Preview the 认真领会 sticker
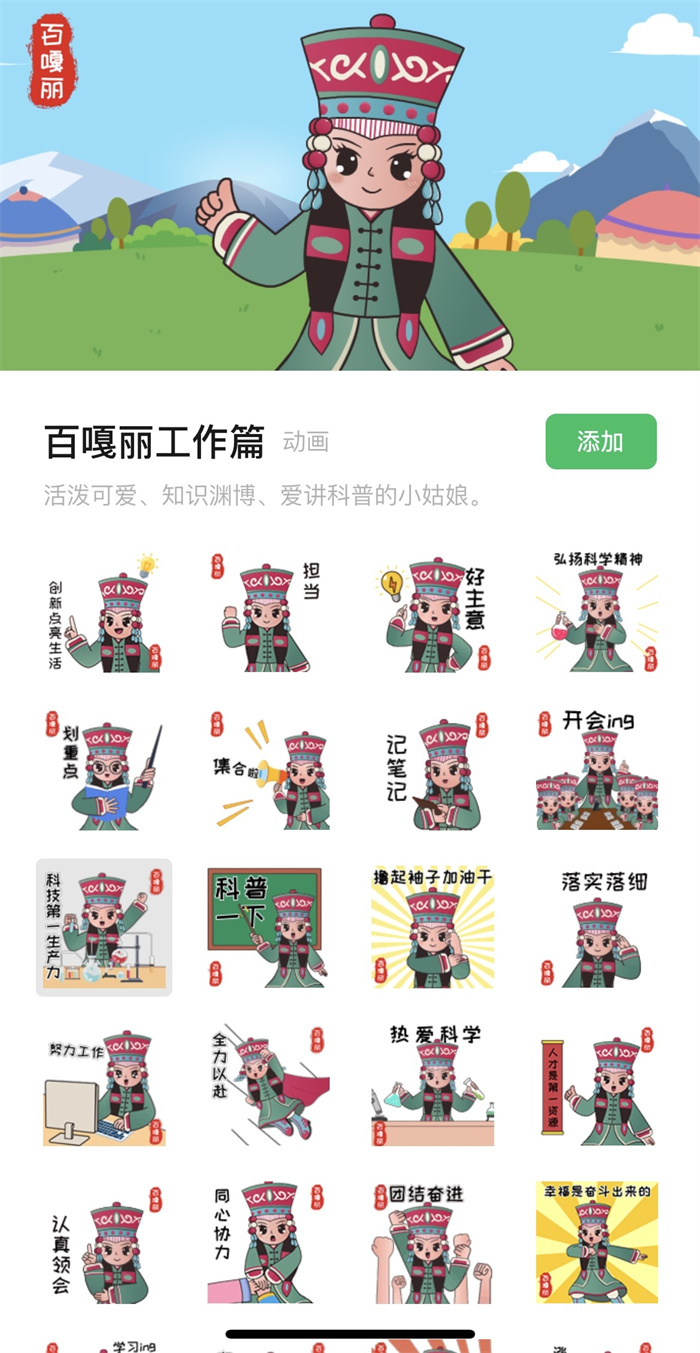700x1353 pixels. point(104,1244)
